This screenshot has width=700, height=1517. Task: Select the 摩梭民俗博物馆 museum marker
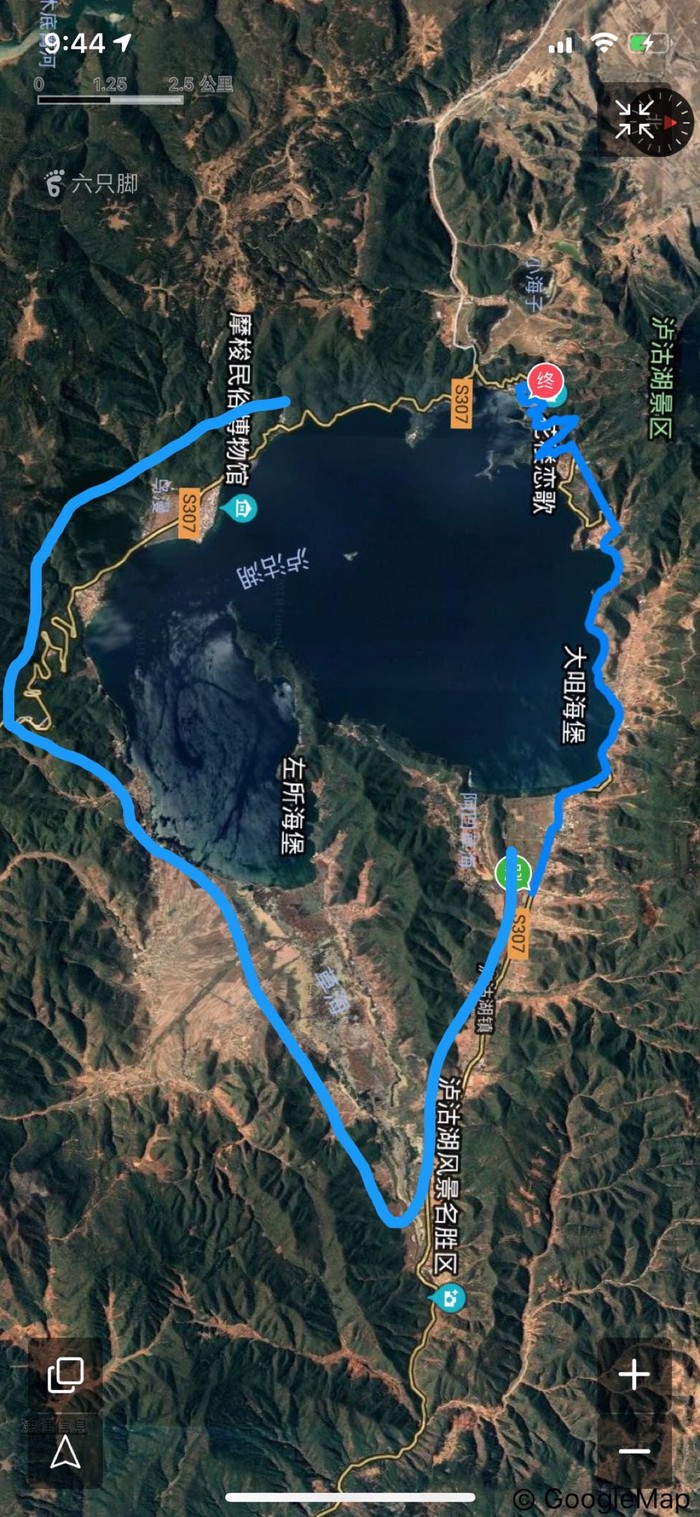pyautogui.click(x=243, y=509)
